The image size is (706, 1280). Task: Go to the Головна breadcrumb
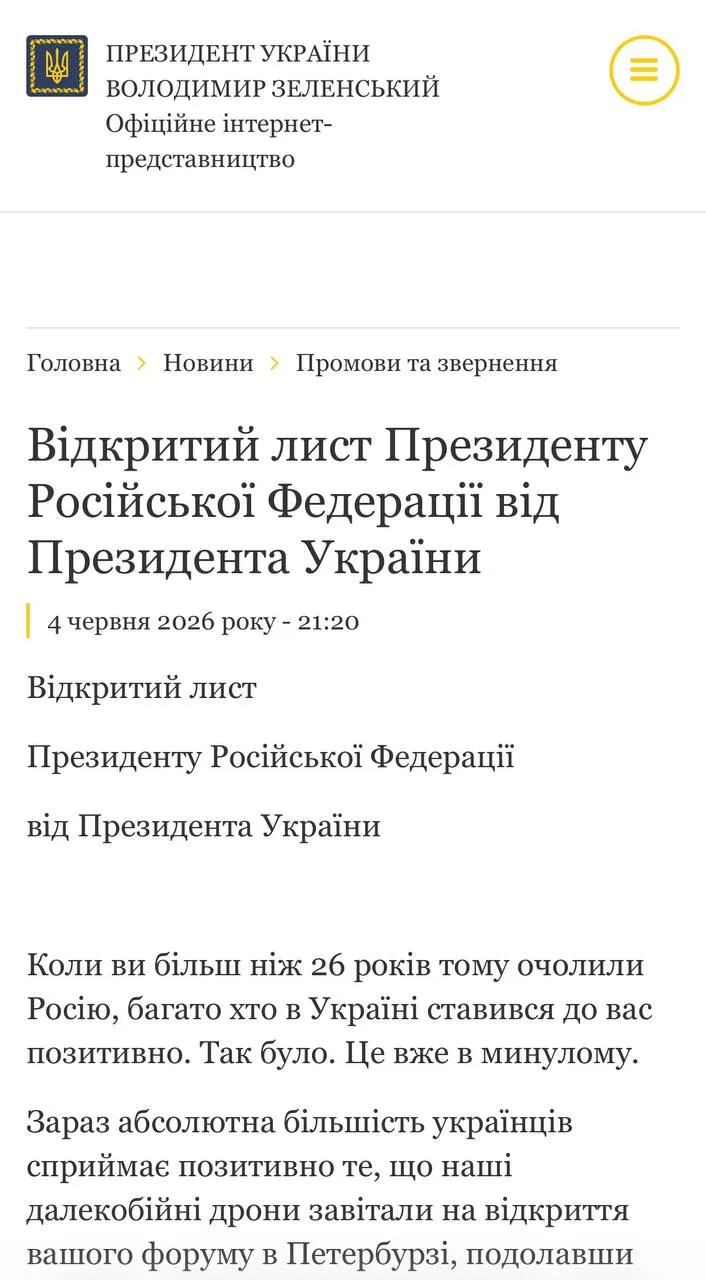click(74, 363)
